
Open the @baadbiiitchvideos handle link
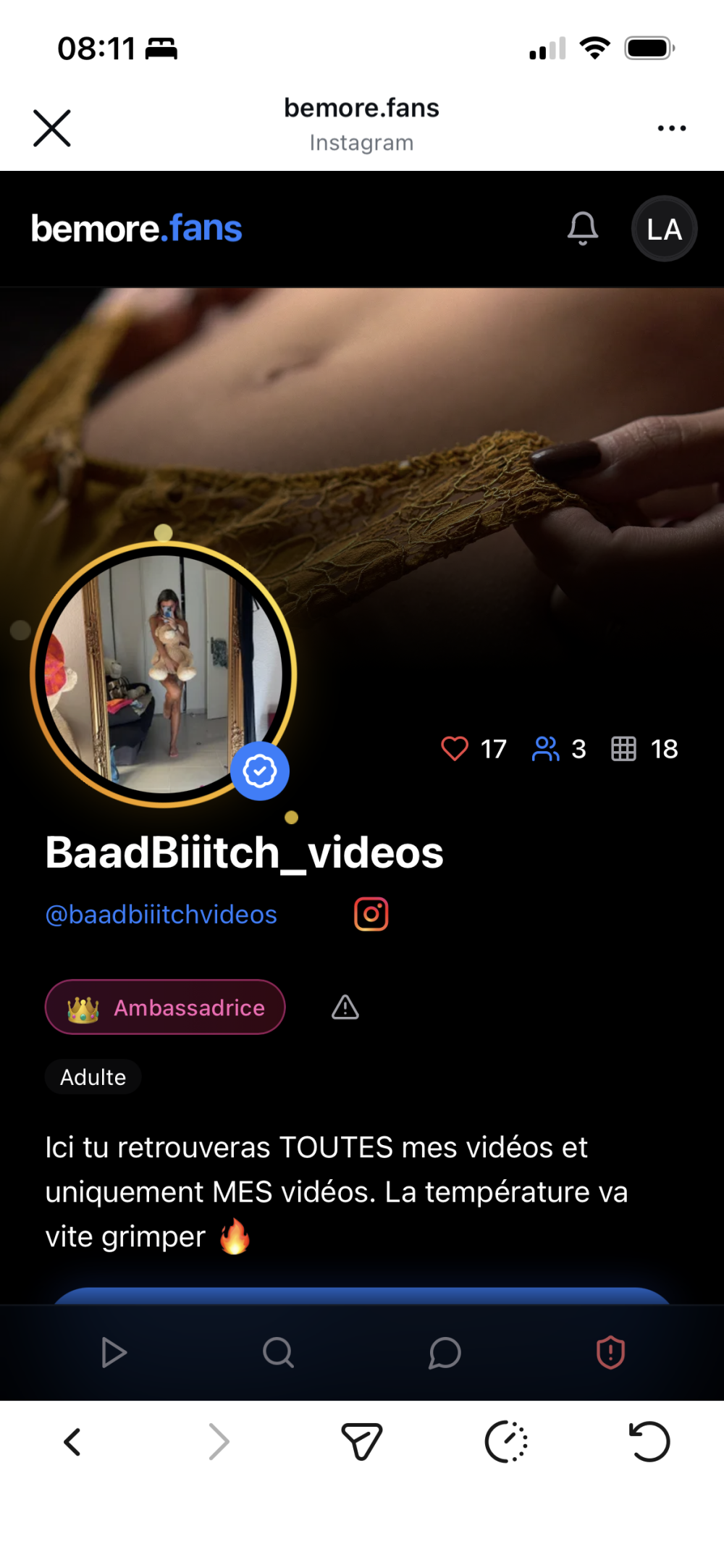[x=161, y=915]
